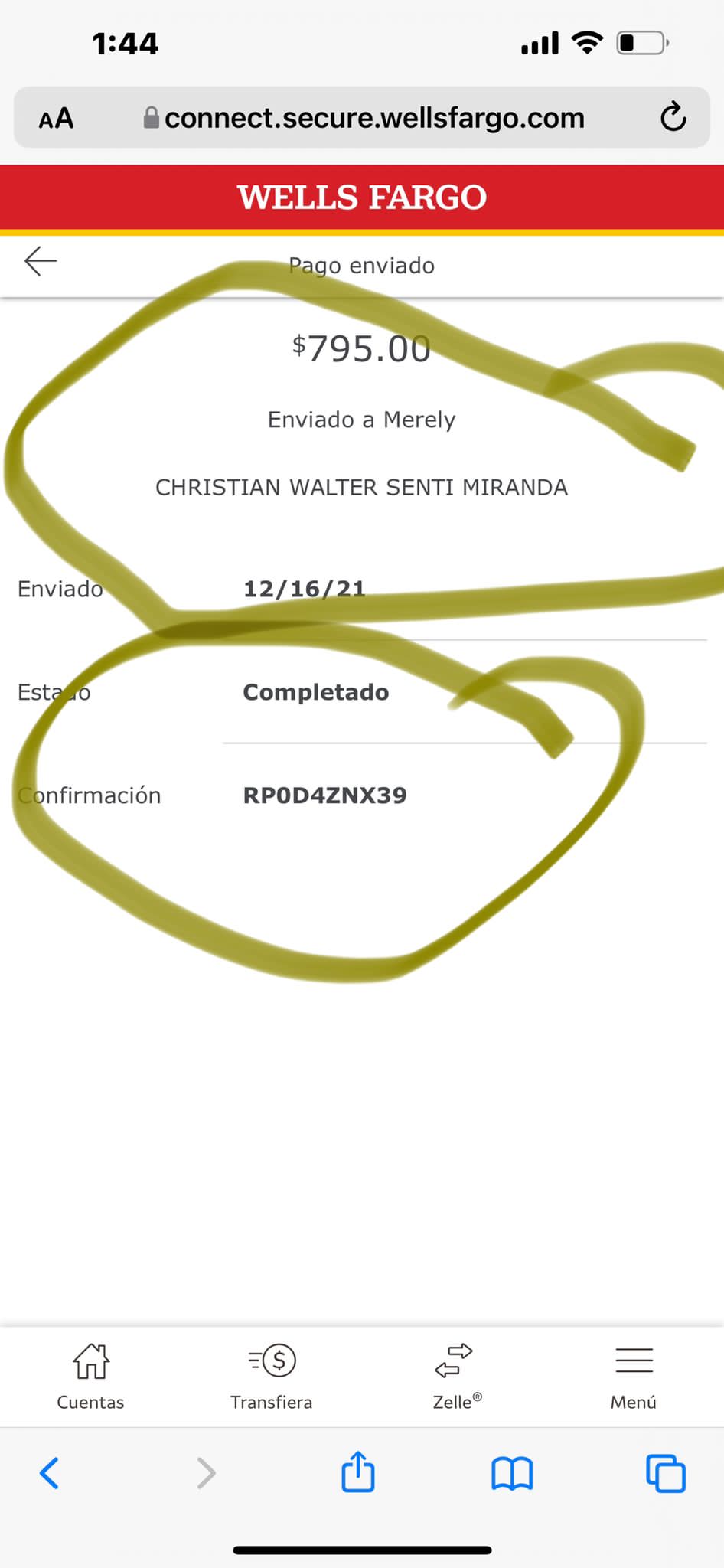Go back using Safari's back button

point(49,1473)
